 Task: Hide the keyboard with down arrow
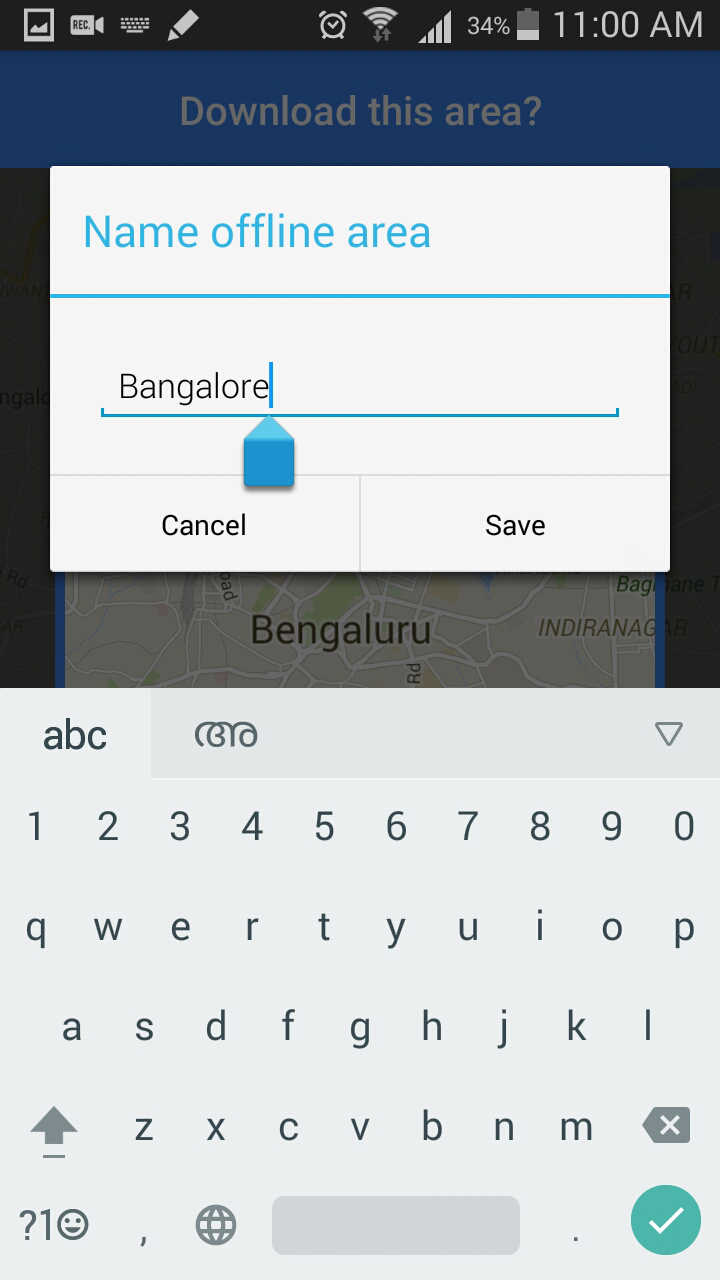point(668,735)
